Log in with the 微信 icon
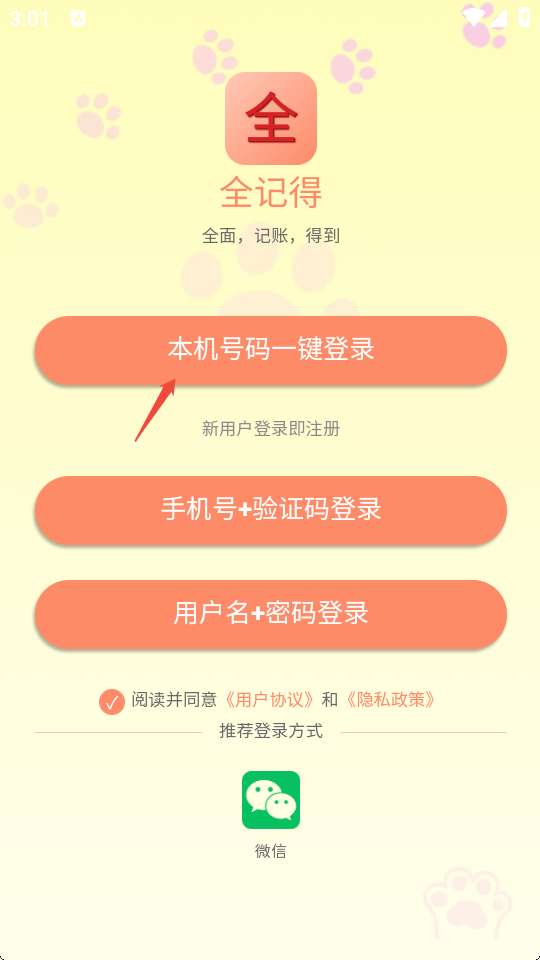The height and width of the screenshot is (960, 540). [x=271, y=800]
